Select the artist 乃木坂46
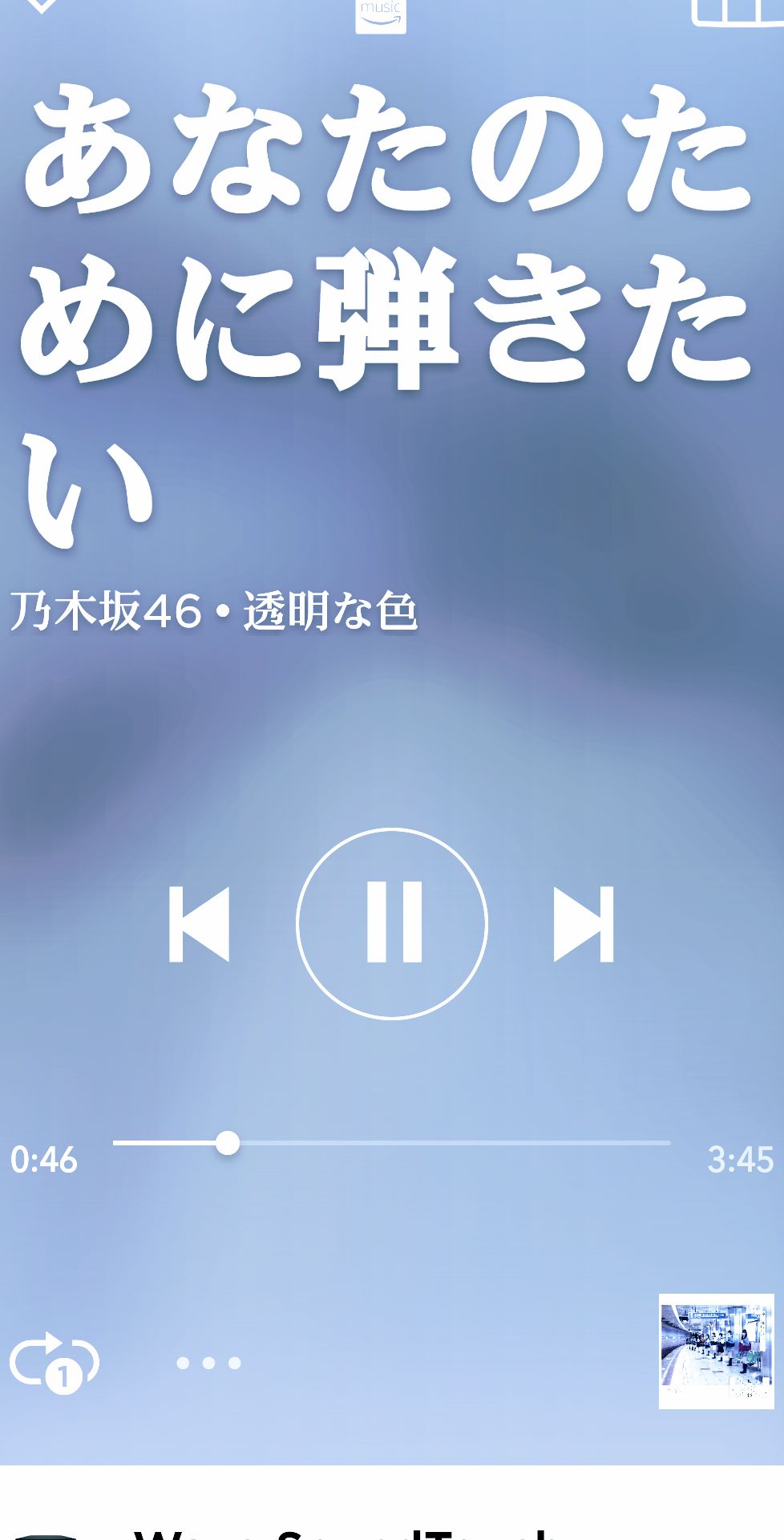Screen dimensions: 784x1540 point(96,610)
